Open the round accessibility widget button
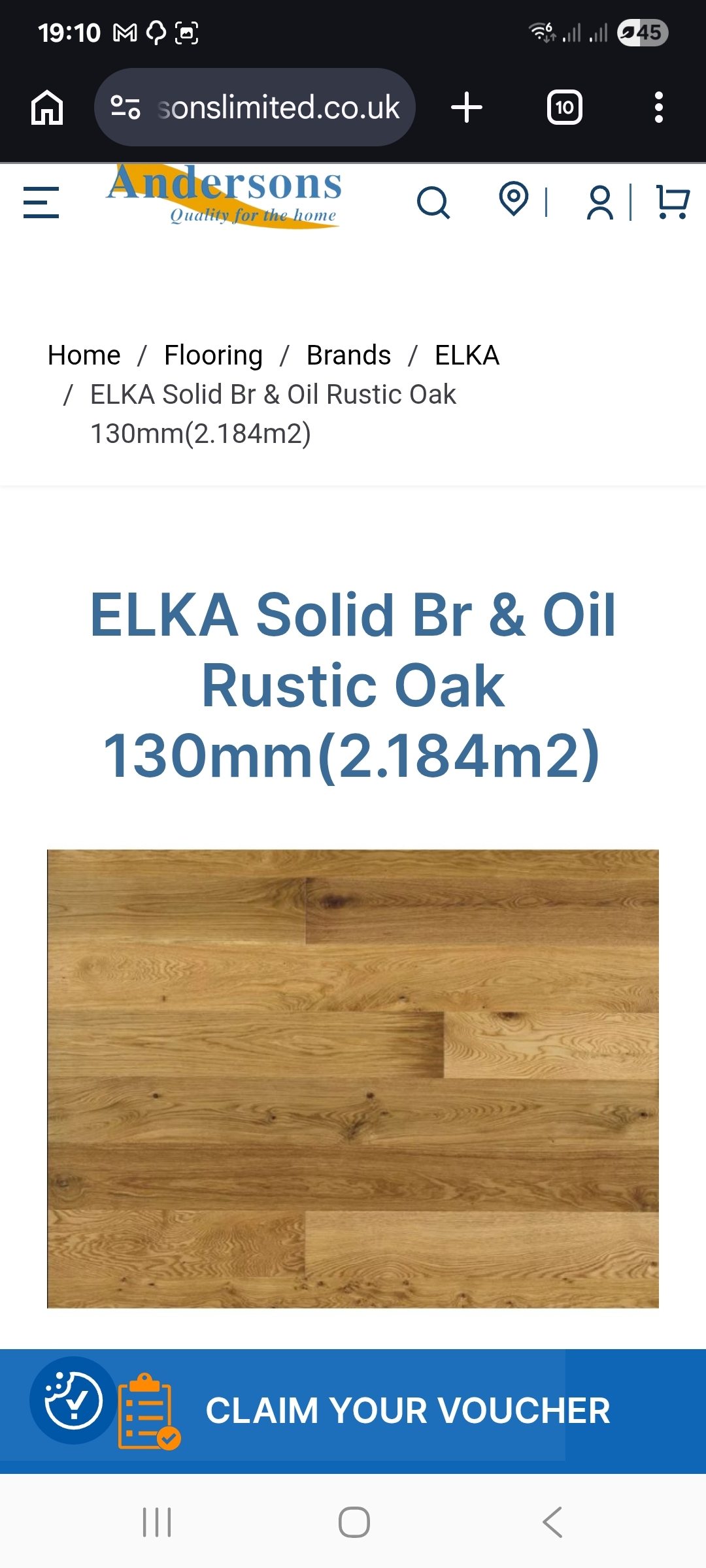Image resolution: width=706 pixels, height=1568 pixels. pos(73,1400)
